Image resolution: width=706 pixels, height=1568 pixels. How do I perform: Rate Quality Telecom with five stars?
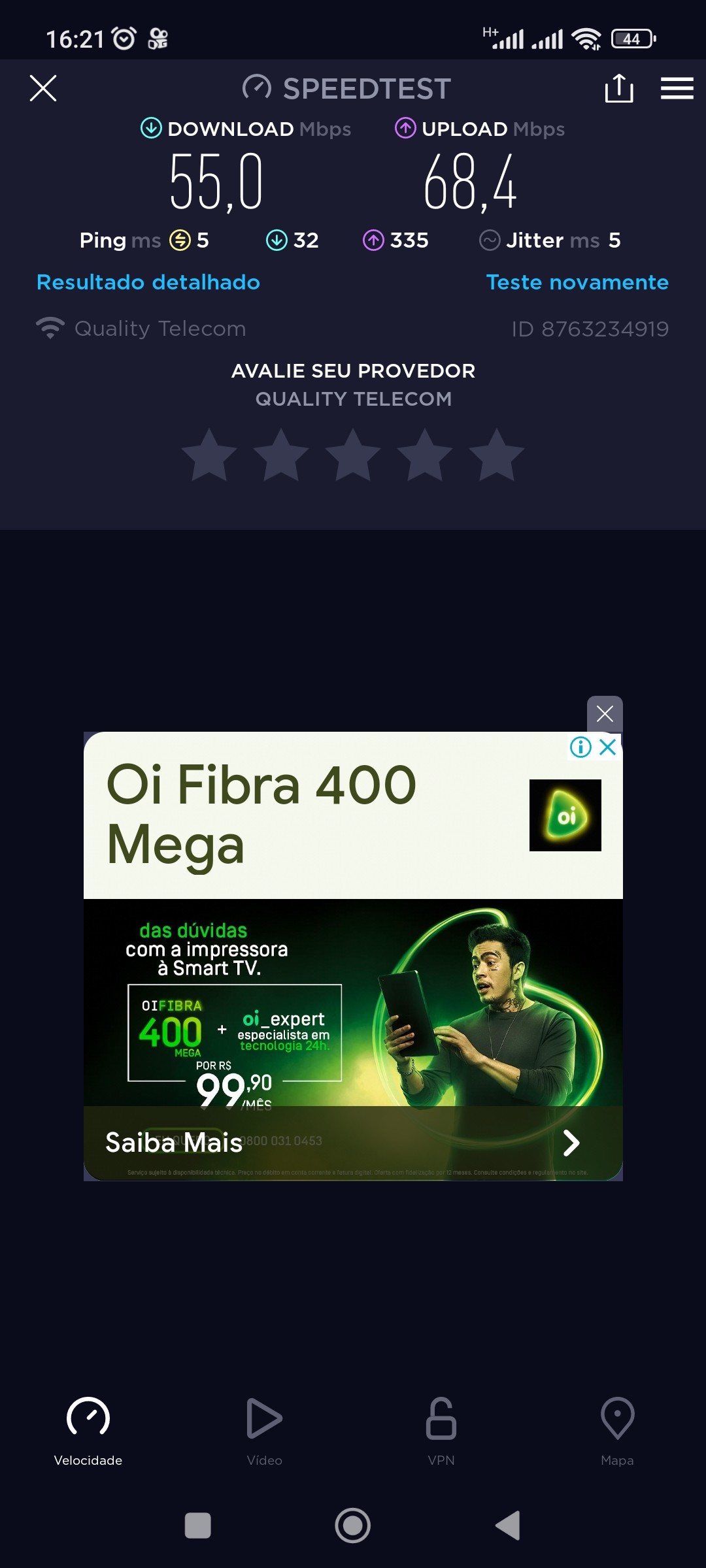click(x=497, y=455)
